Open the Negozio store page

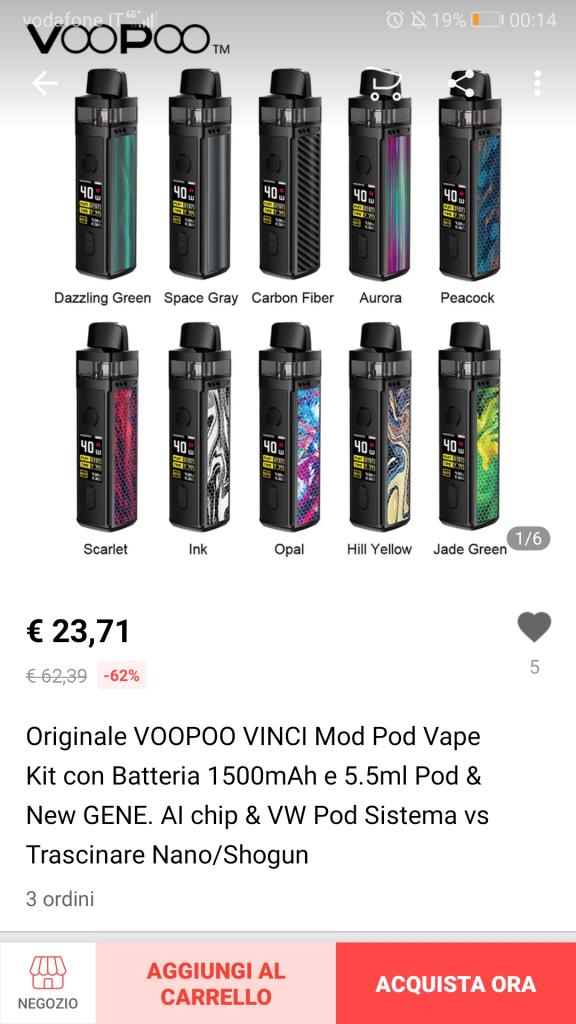[48, 984]
